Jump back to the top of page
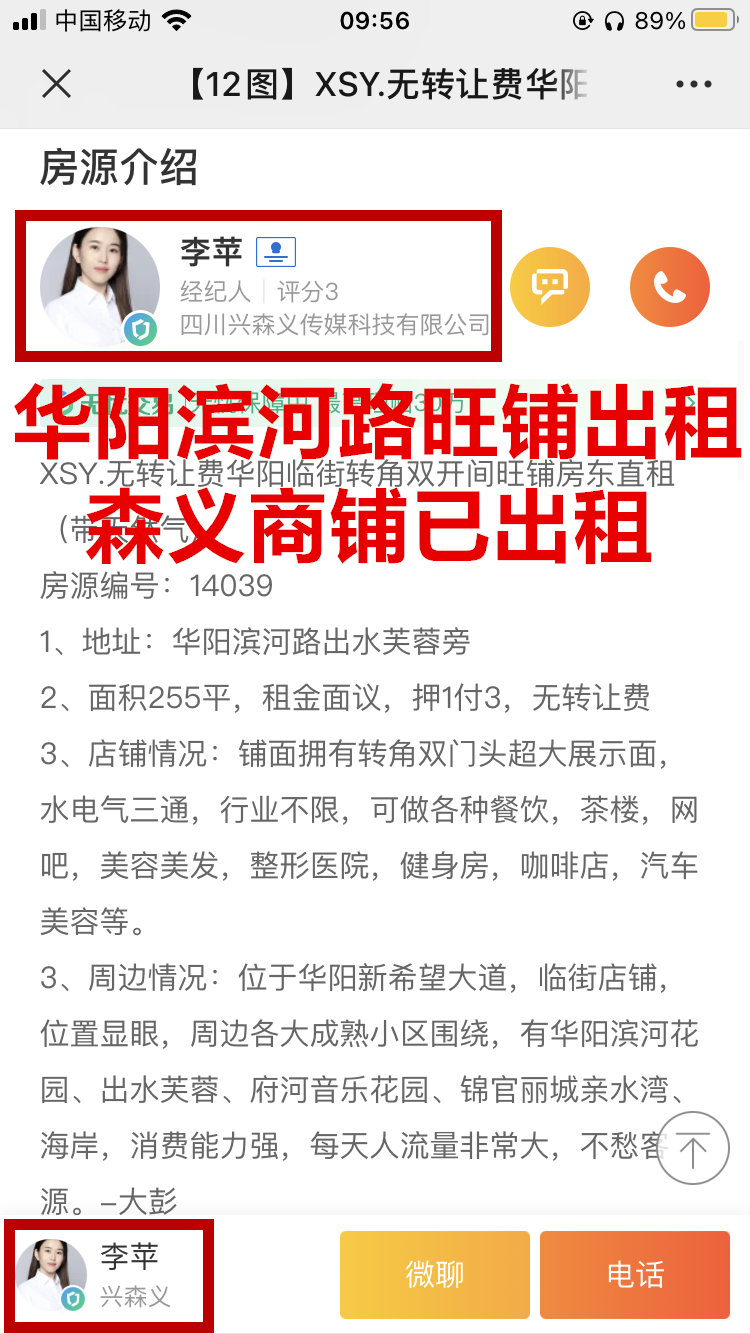This screenshot has height=1334, width=750. [x=693, y=1148]
